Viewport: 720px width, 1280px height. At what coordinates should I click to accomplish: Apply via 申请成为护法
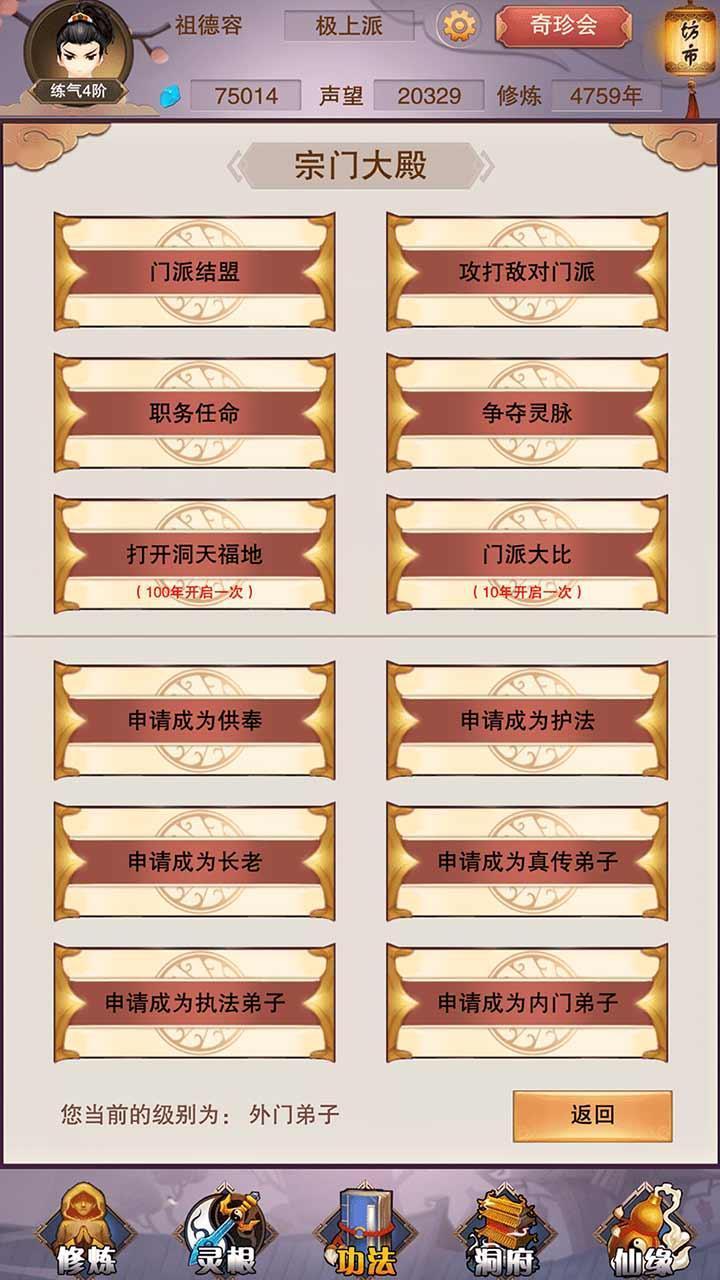click(x=527, y=720)
